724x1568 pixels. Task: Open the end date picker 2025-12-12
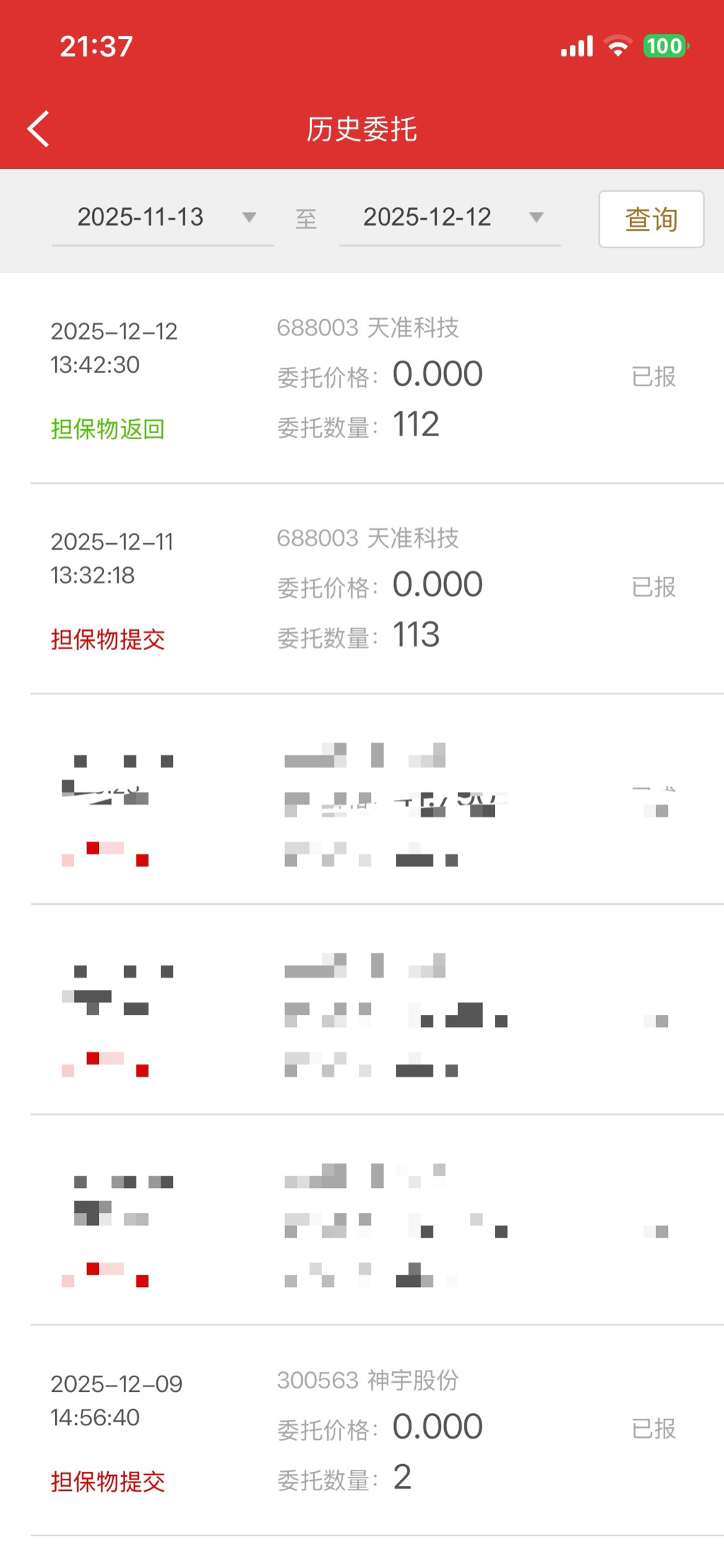(450, 217)
